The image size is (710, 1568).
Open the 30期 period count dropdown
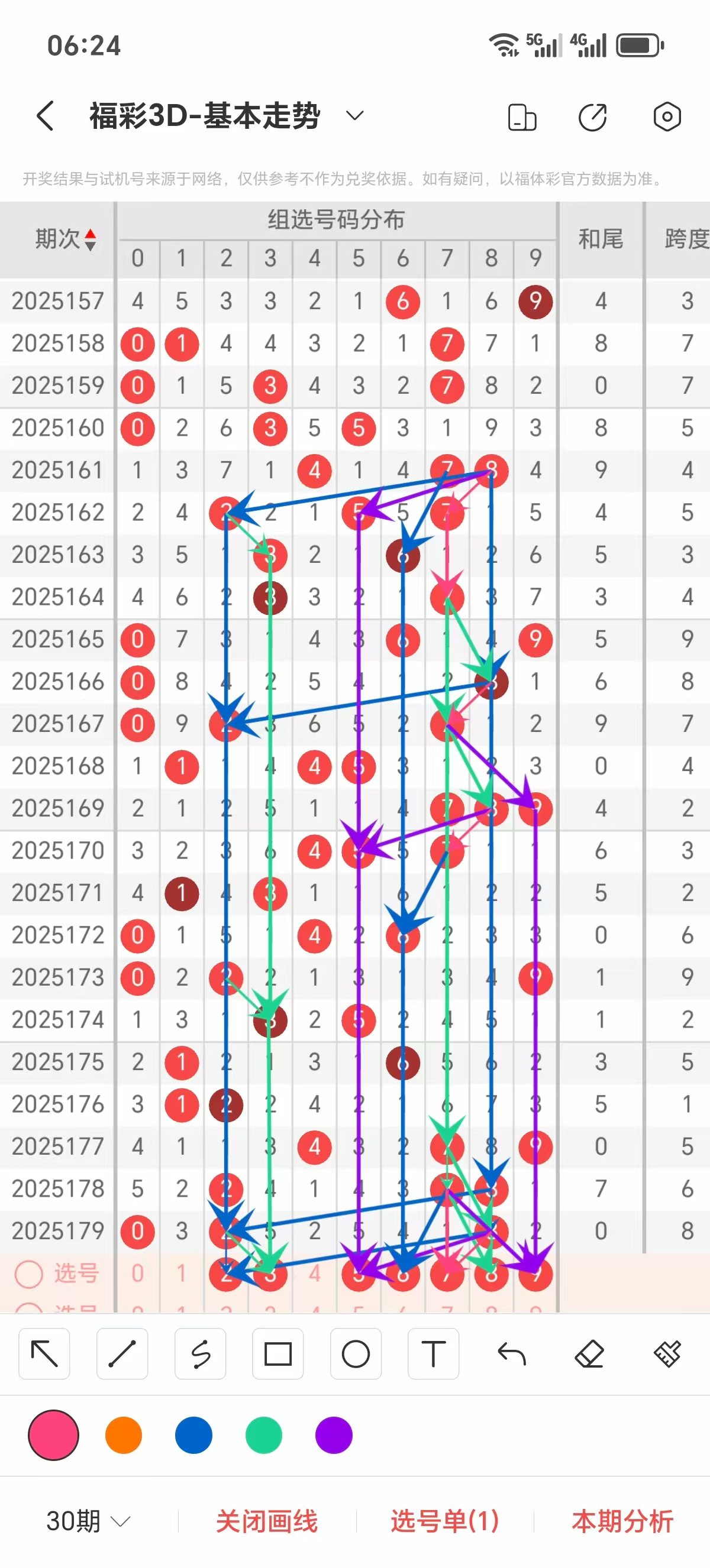pos(88,1521)
